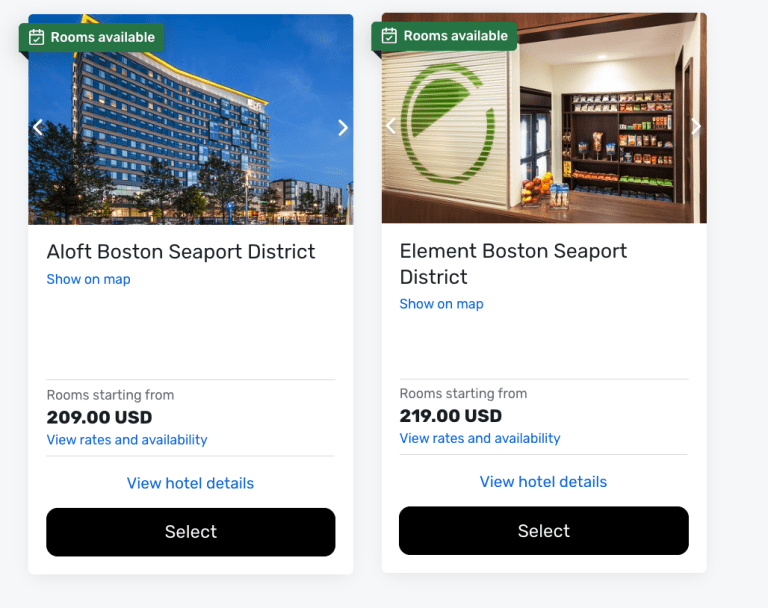Show next photo of Element Boston Seaport
Screen dimensions: 768x608
pos(696,127)
